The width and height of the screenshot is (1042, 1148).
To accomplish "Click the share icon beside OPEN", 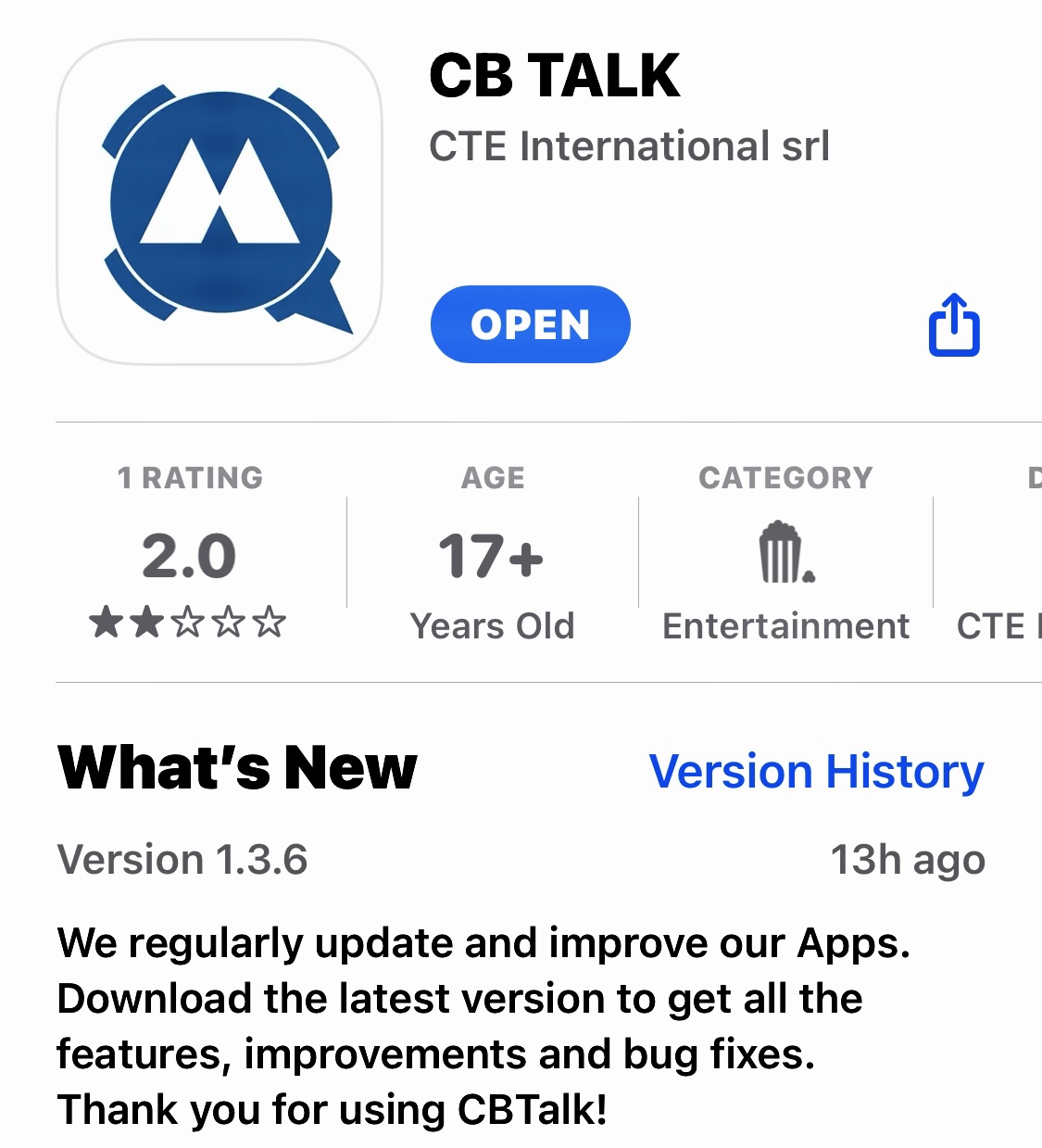I will pos(953,325).
